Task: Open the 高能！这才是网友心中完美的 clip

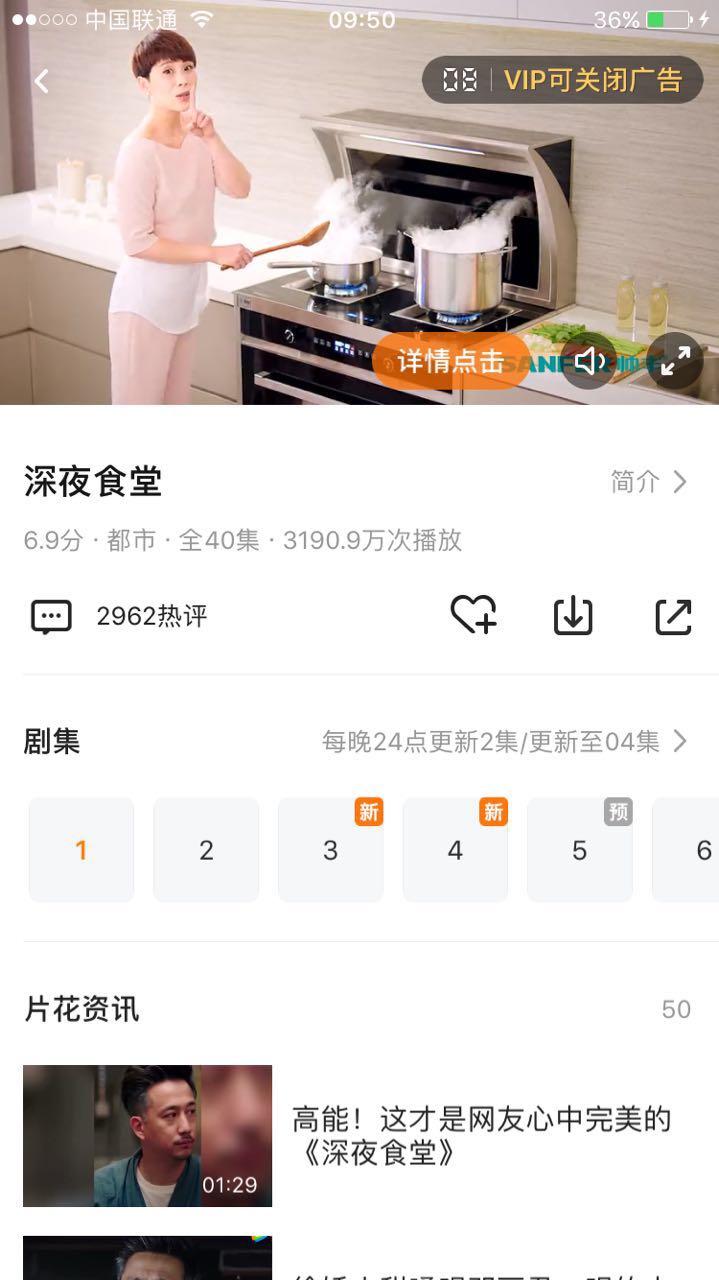Action: tap(480, 1135)
